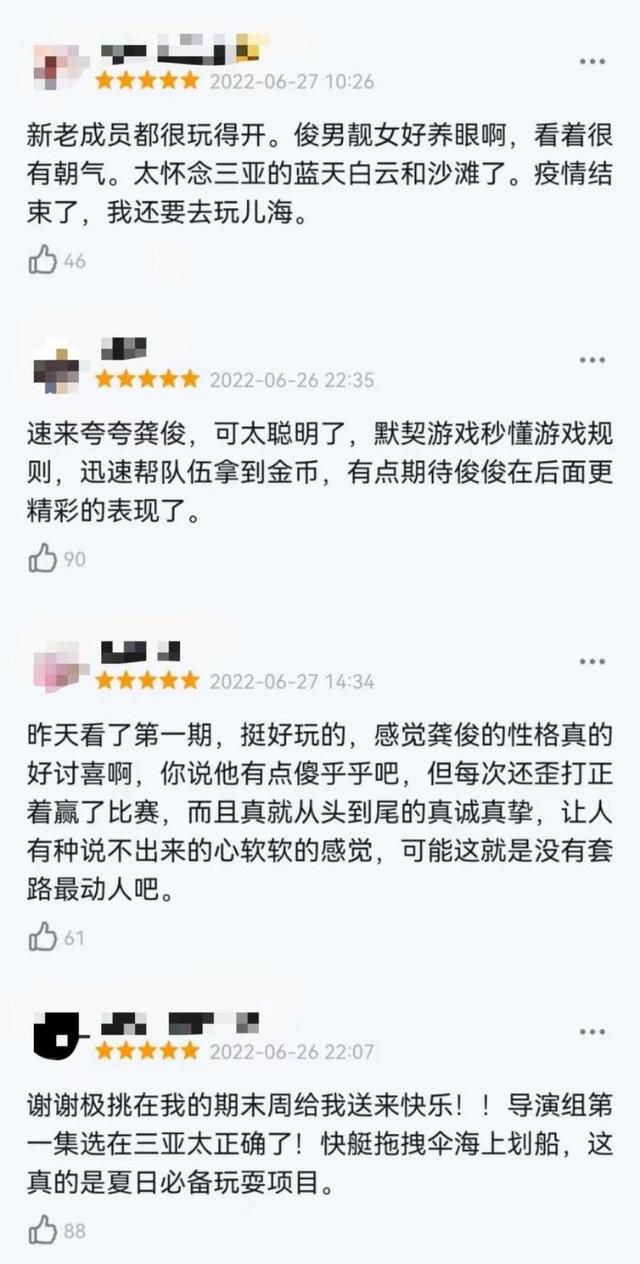Open overflow menu for the 2022-06-27 10:26 review
The width and height of the screenshot is (640, 1264).
point(592,61)
